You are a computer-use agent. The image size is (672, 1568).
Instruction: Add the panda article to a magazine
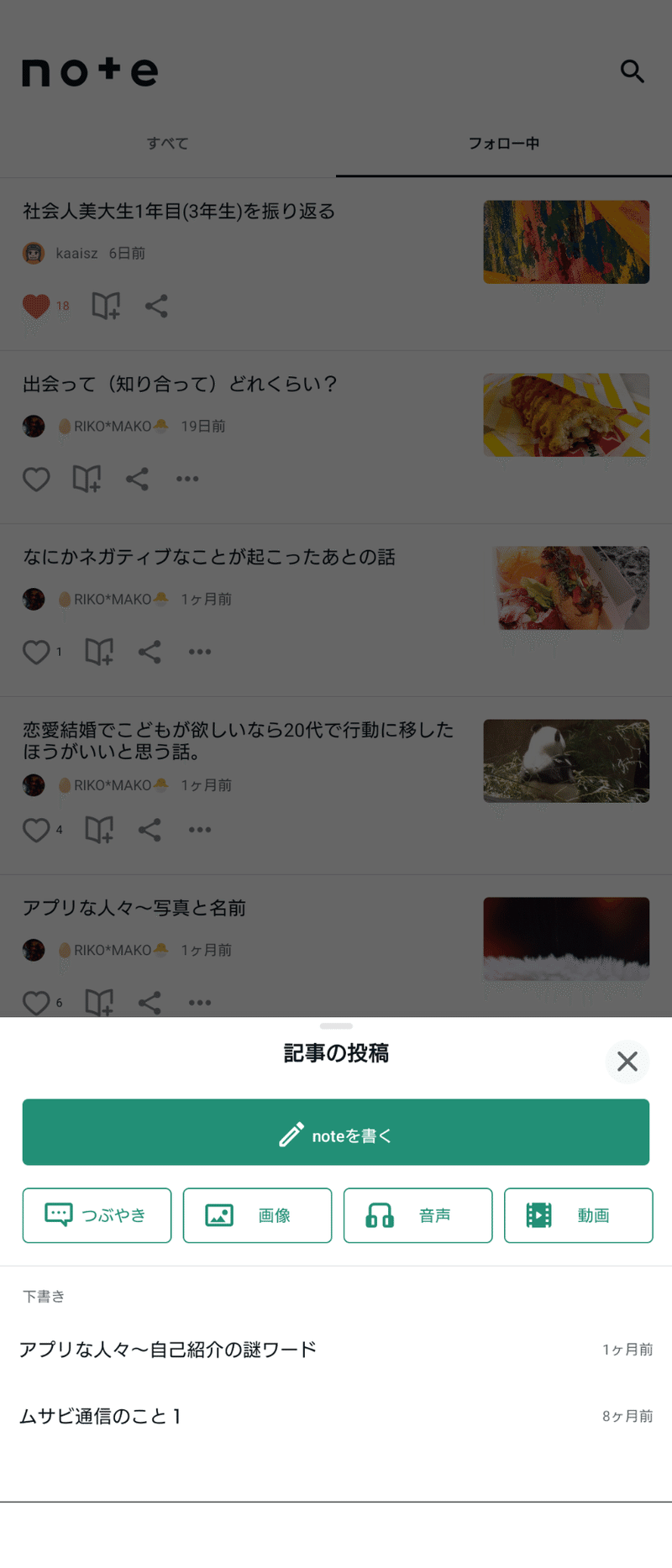99,830
